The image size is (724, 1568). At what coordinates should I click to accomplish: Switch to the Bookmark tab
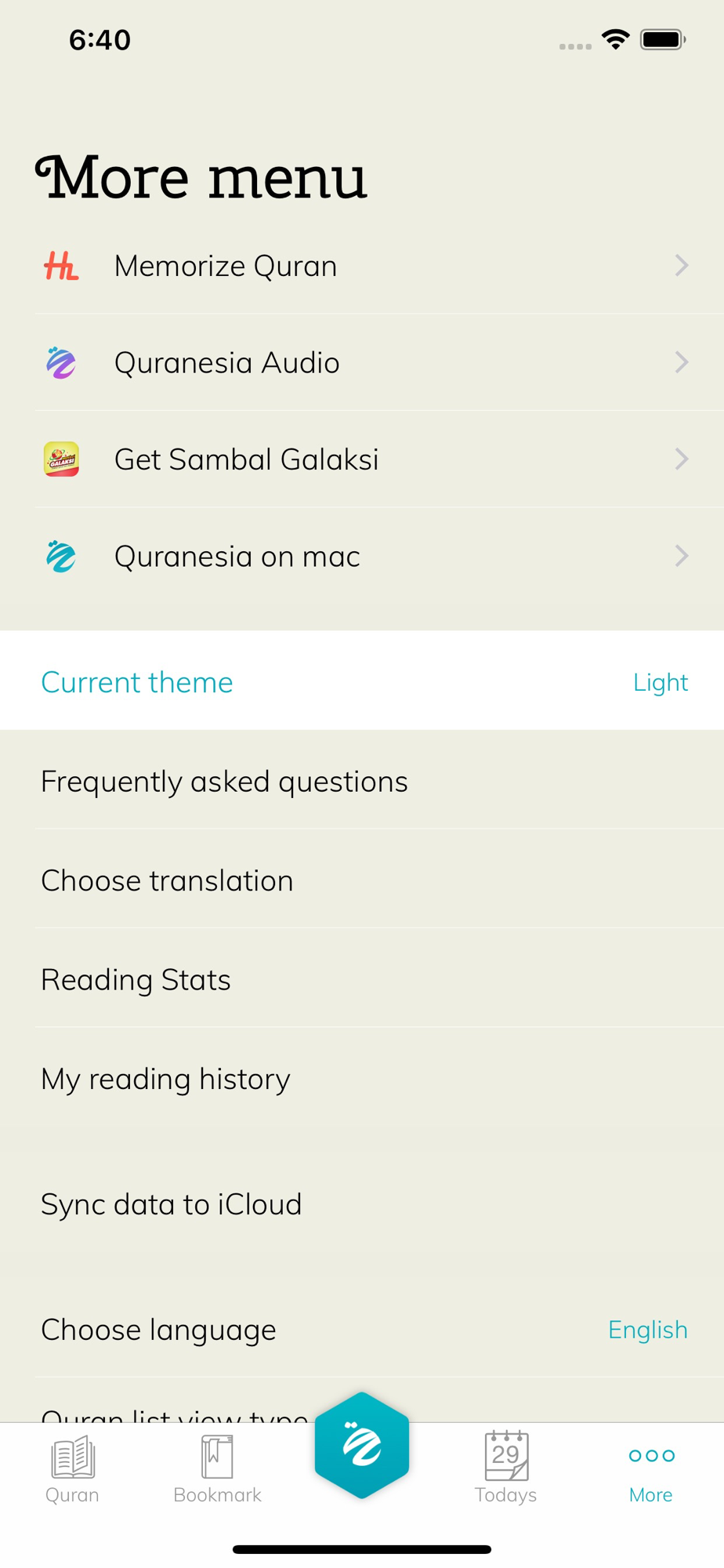coord(217,1469)
